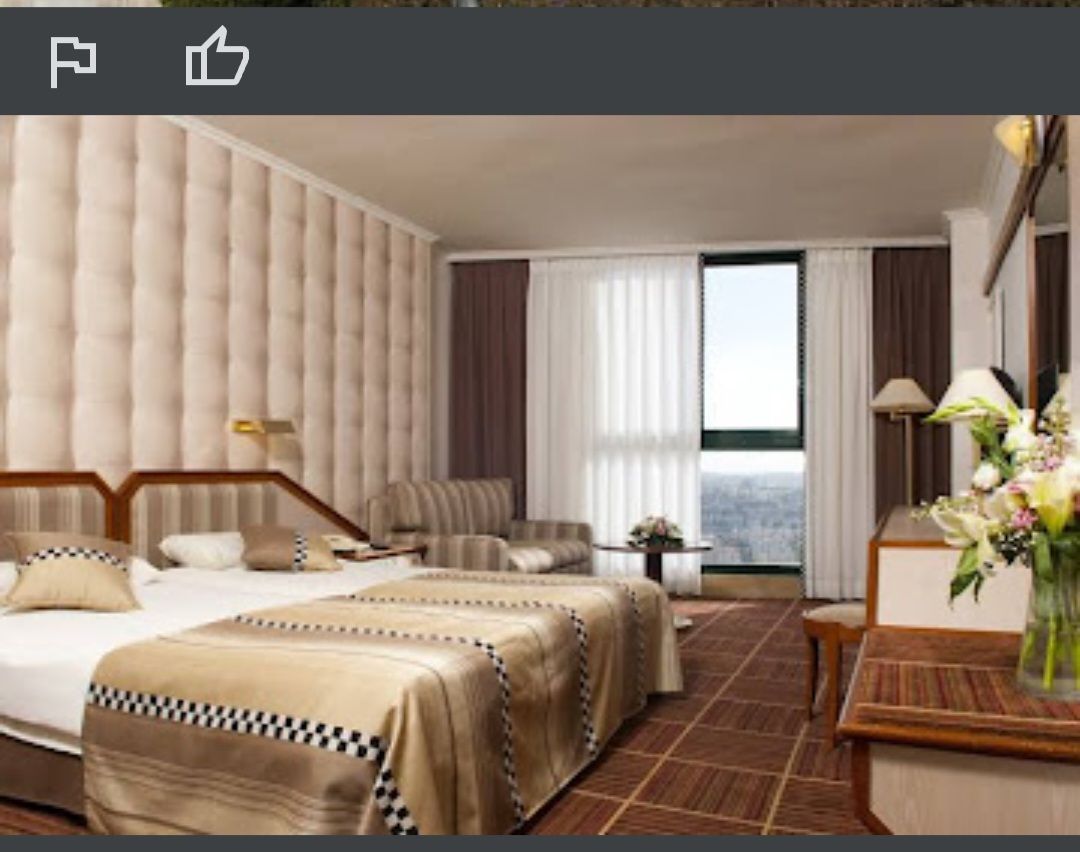Report this photo with the flag icon
Screen dimensions: 1080x852
click(73, 61)
